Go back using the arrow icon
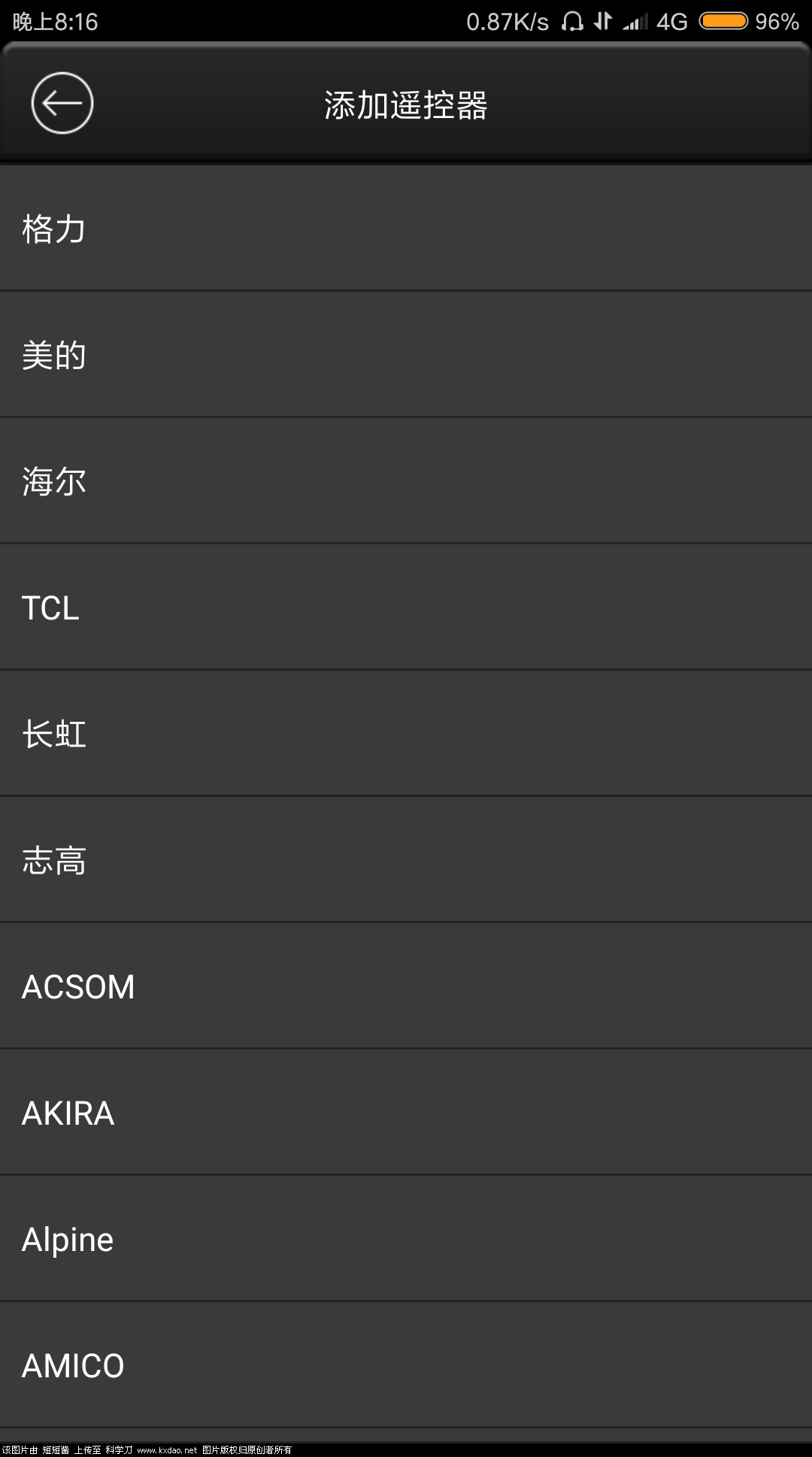812x1457 pixels. (x=62, y=103)
